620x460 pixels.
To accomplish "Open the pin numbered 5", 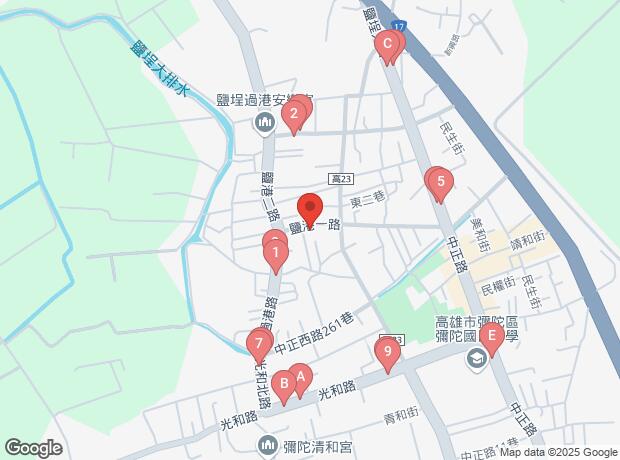I will tap(441, 182).
